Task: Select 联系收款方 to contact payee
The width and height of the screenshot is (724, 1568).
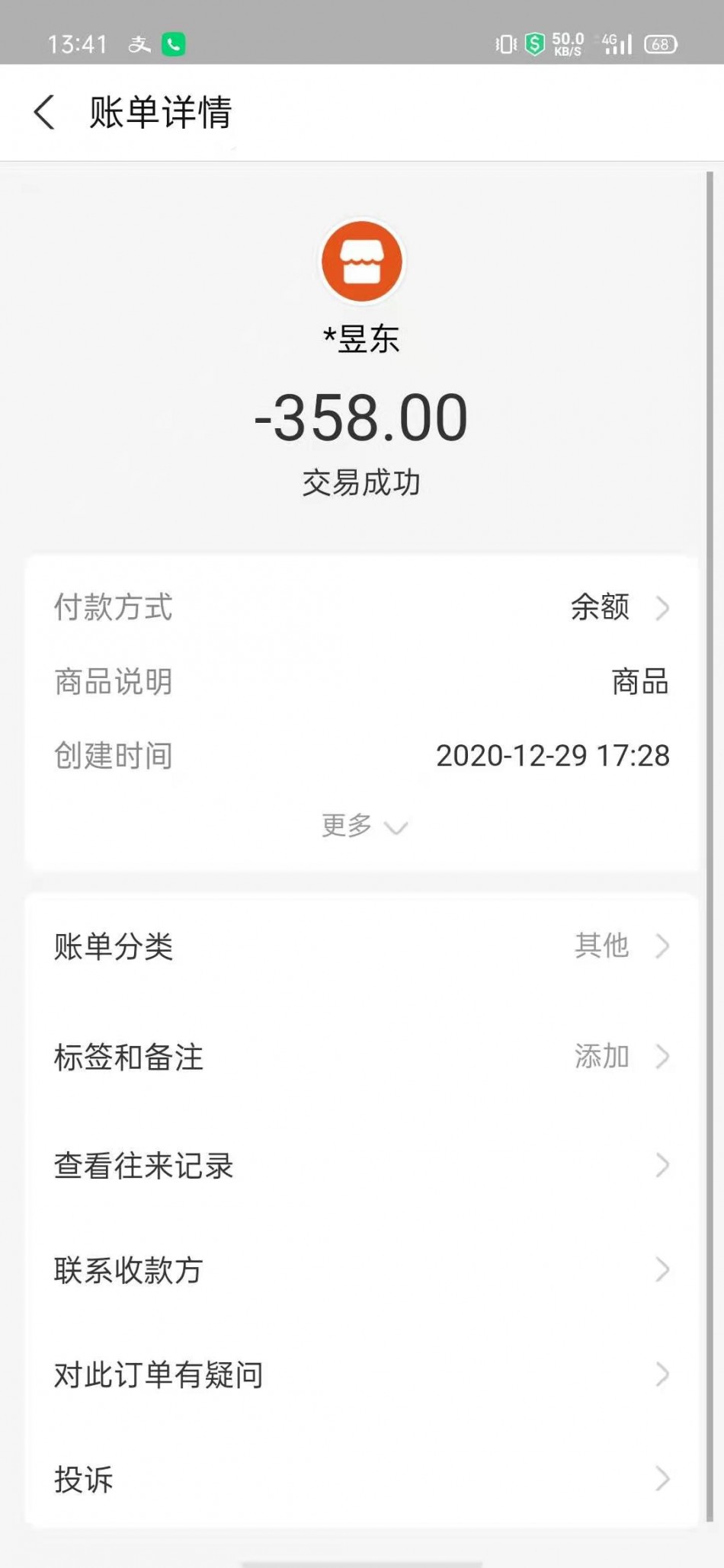Action: click(361, 1270)
